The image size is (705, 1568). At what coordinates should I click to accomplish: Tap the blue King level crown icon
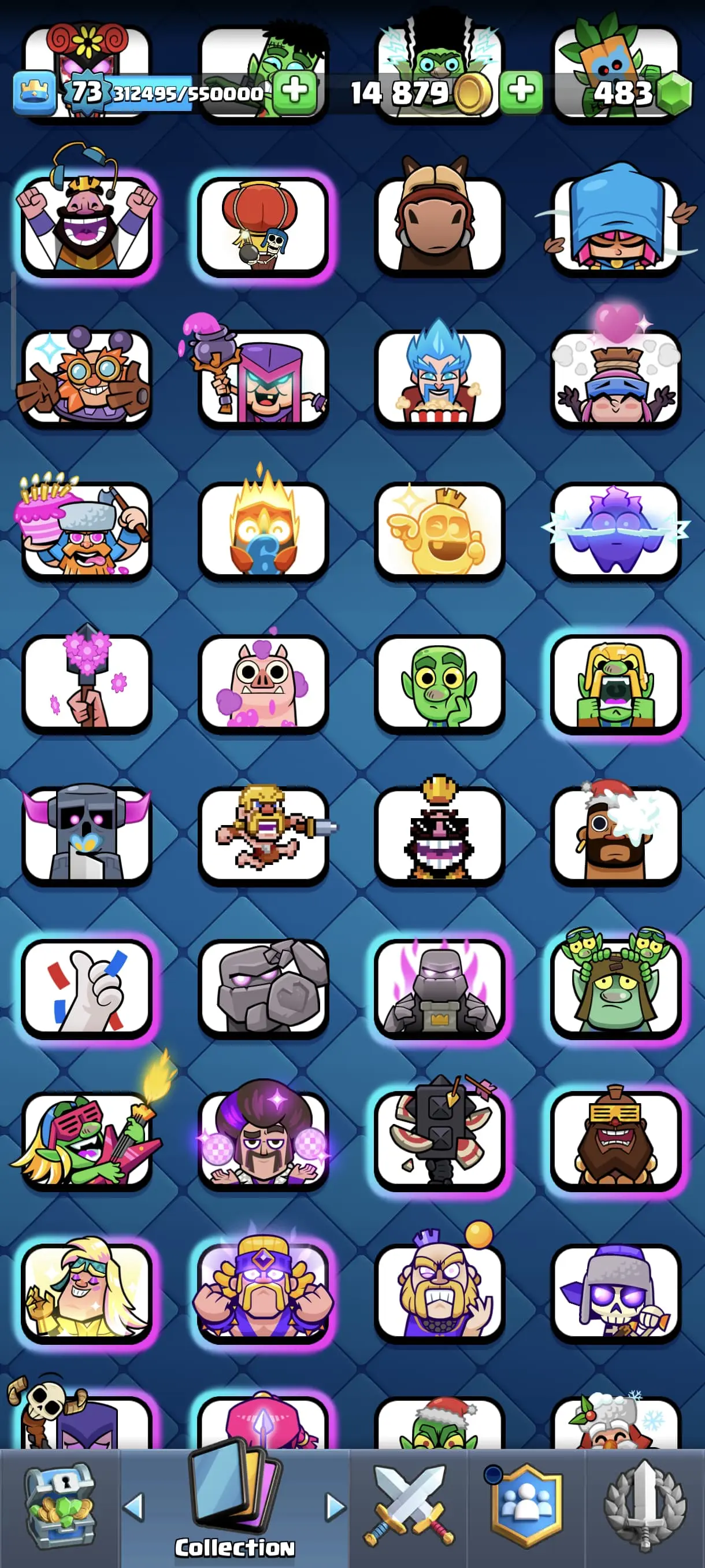pyautogui.click(x=35, y=93)
